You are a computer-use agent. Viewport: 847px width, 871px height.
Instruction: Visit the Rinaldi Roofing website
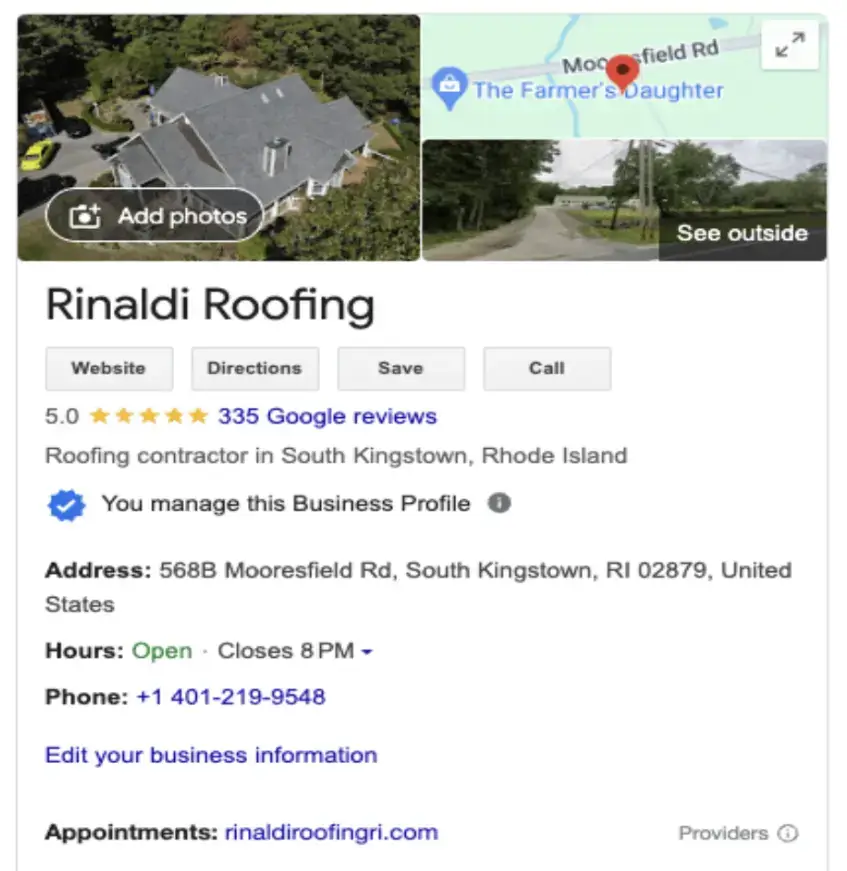click(109, 368)
